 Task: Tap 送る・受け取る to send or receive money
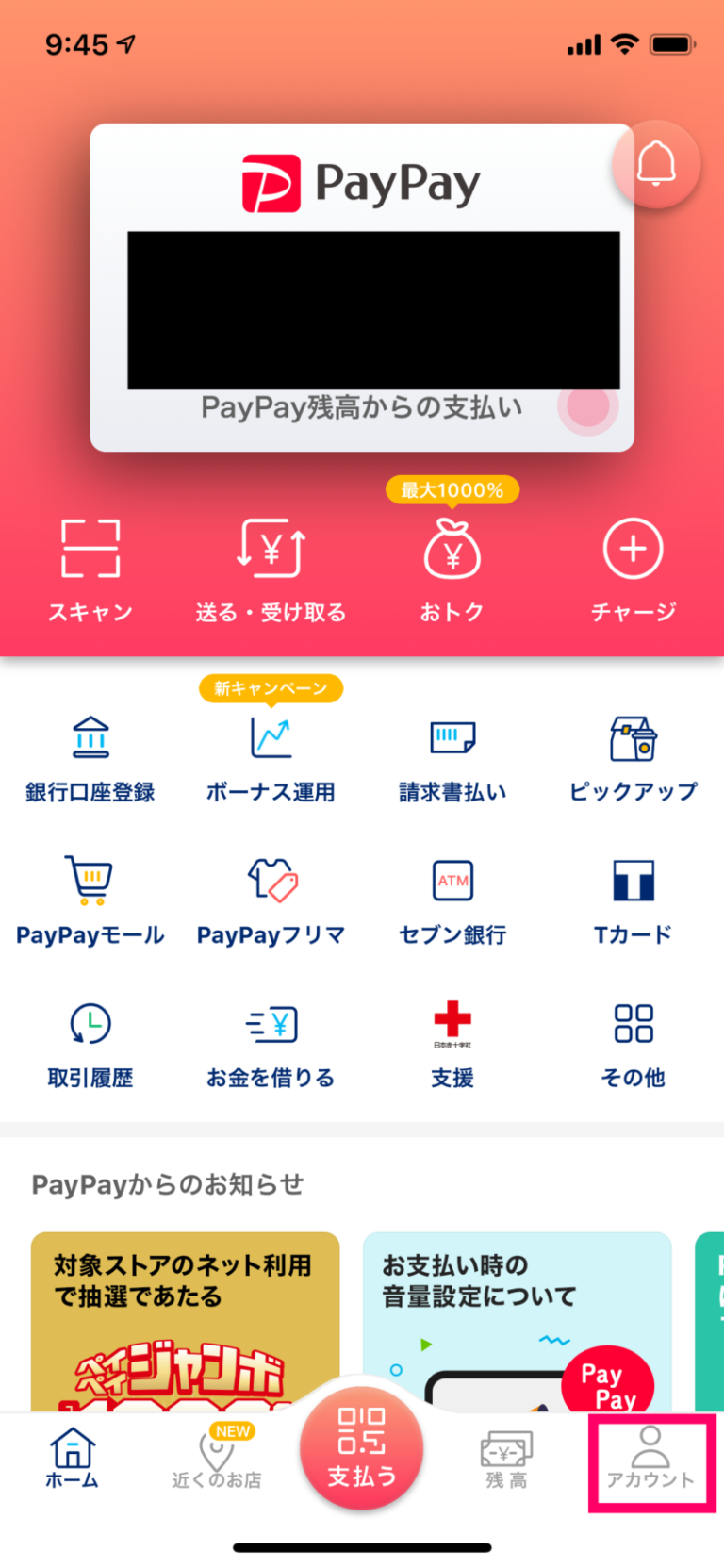[x=271, y=566]
